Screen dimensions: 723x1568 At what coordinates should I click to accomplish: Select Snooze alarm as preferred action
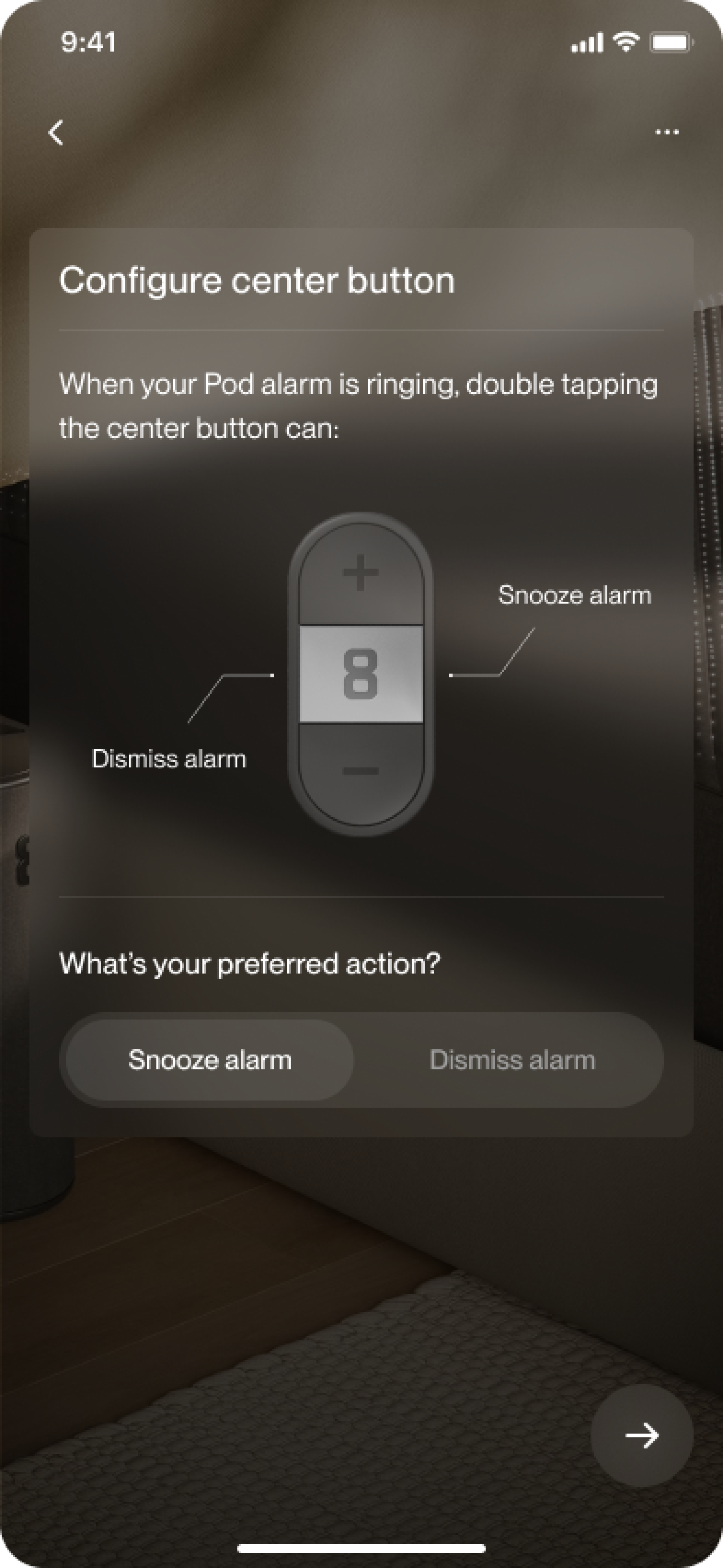point(209,1060)
